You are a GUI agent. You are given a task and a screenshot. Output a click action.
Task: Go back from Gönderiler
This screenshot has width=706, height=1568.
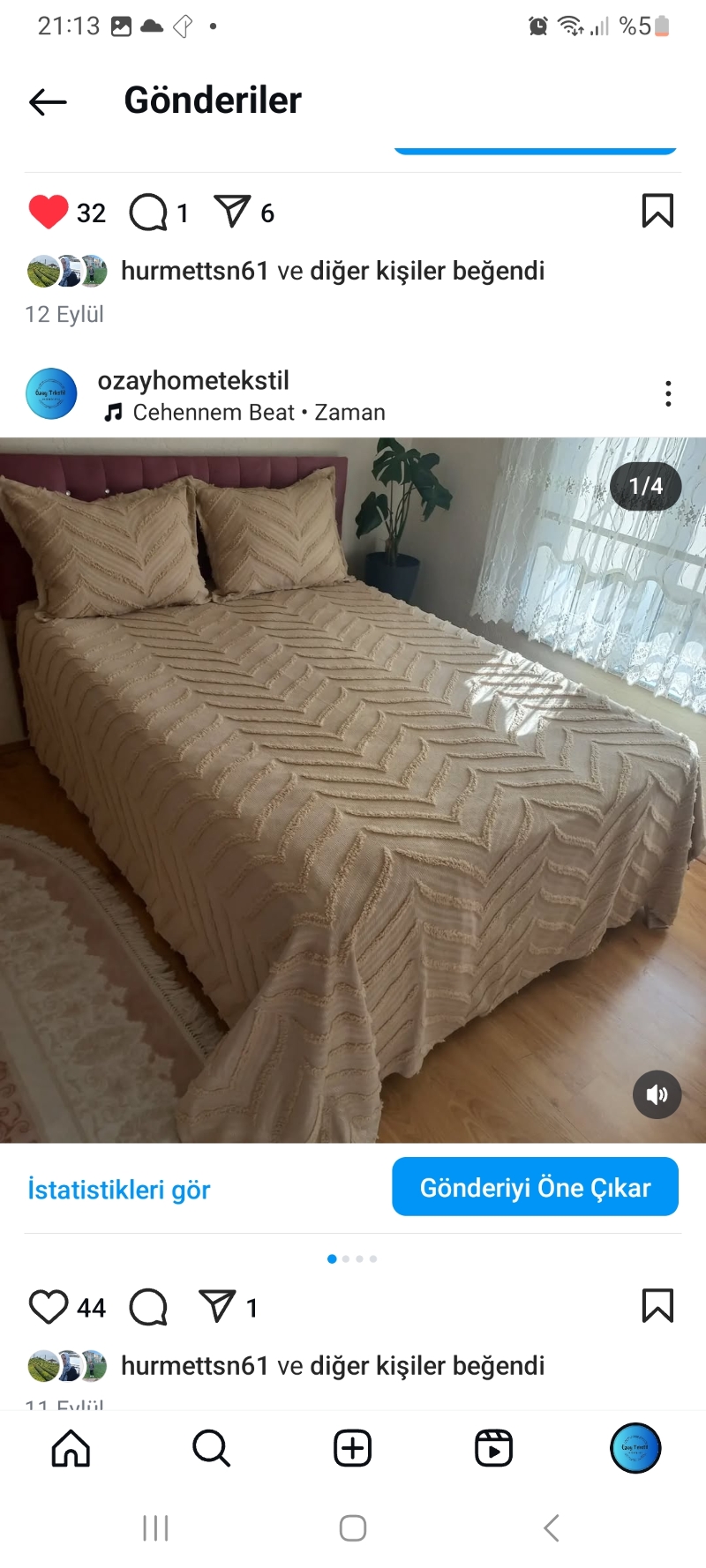tap(48, 101)
